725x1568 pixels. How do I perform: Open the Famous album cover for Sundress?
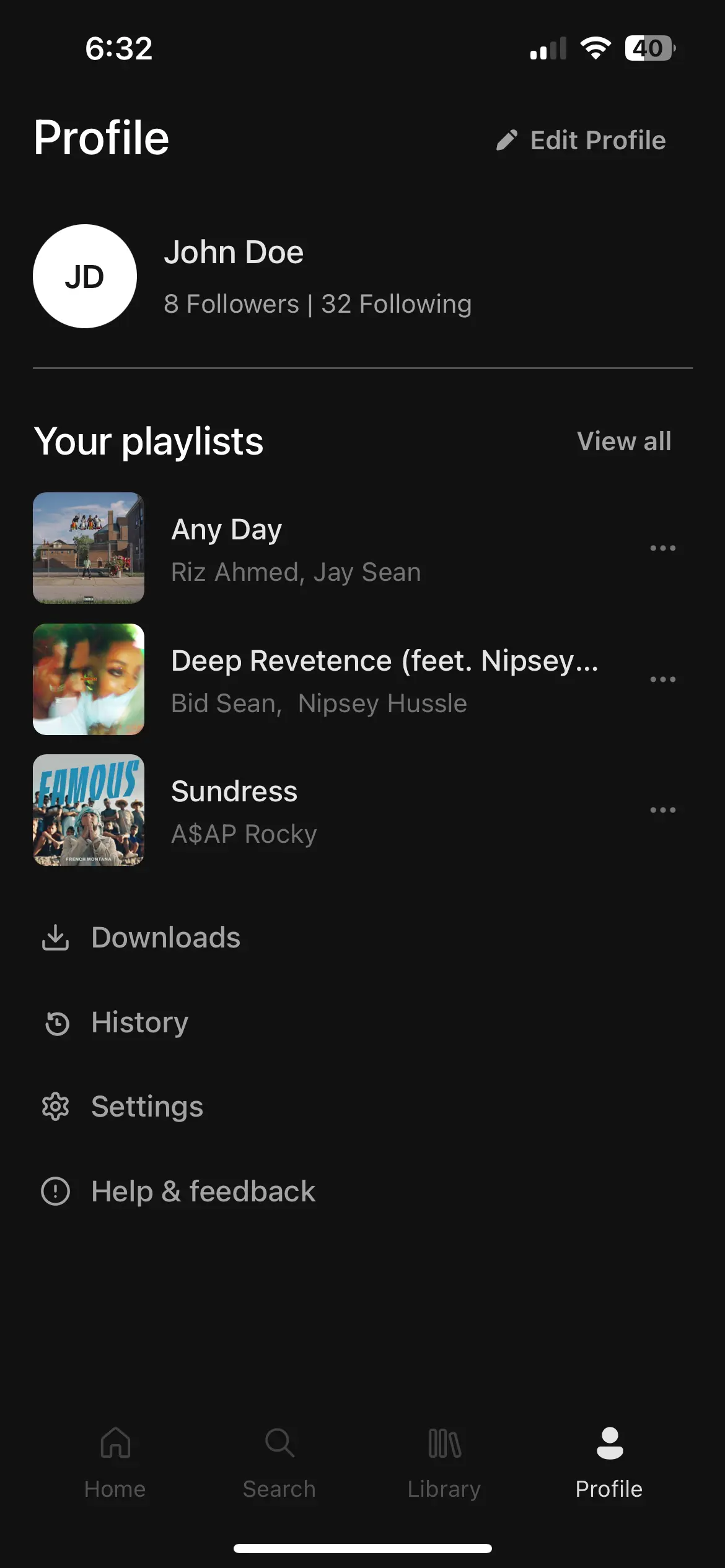point(89,809)
